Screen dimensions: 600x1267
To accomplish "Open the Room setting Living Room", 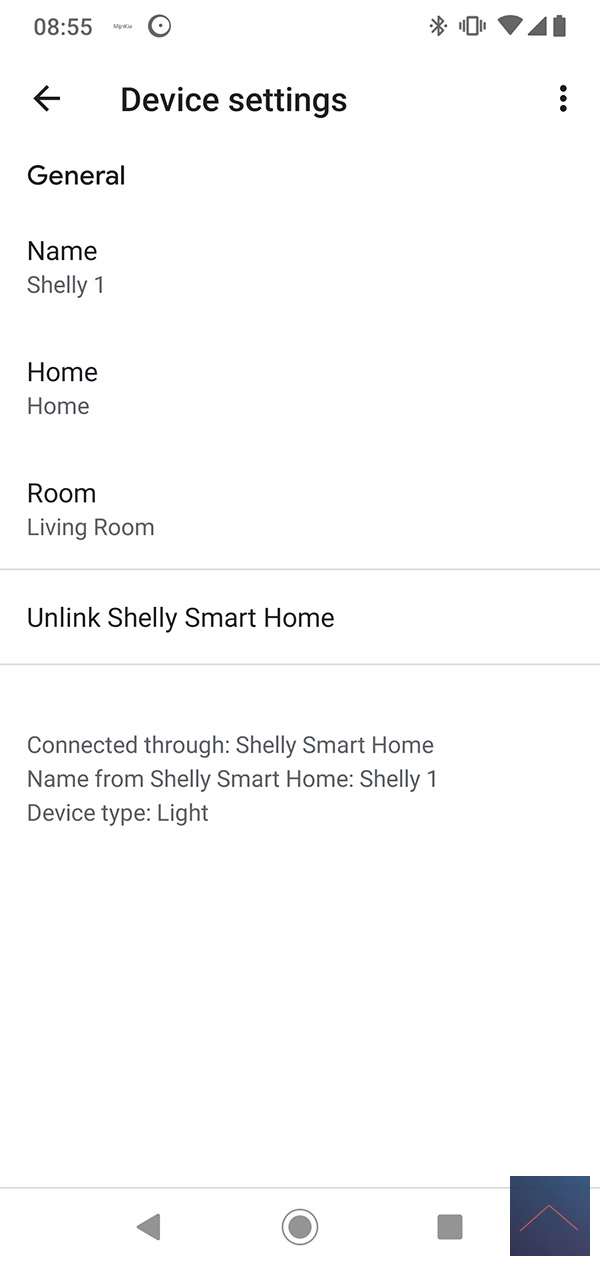I will [90, 509].
